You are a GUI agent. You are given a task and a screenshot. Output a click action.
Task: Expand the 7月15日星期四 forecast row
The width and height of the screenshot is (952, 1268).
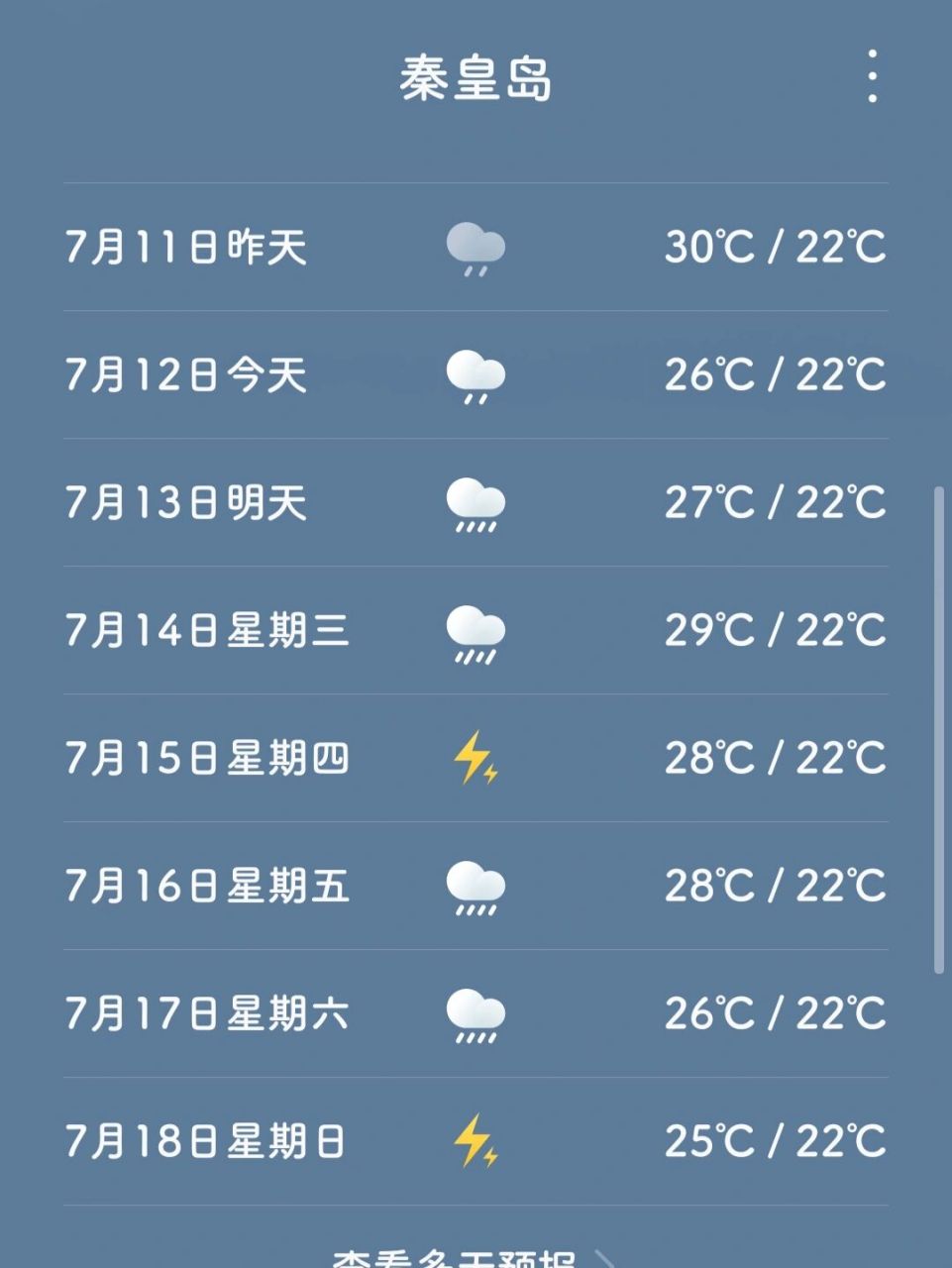[x=476, y=759]
